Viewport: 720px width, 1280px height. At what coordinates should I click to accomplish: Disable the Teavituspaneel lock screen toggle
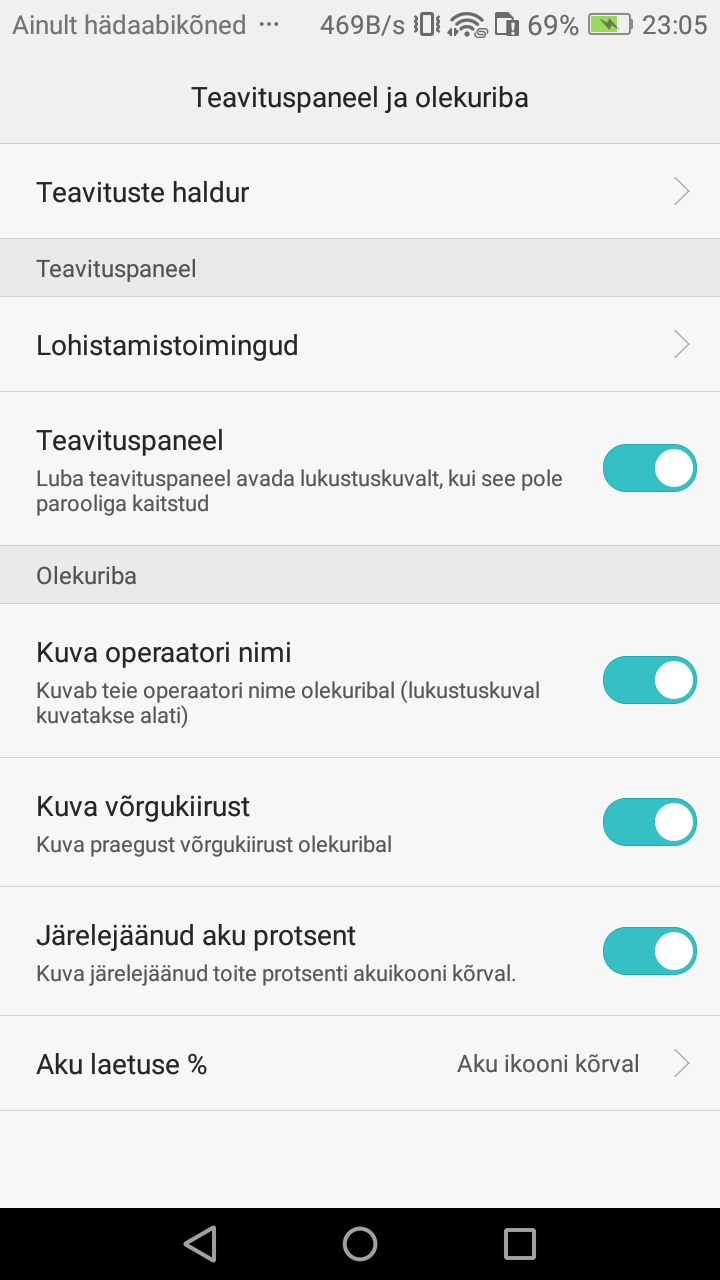point(649,468)
